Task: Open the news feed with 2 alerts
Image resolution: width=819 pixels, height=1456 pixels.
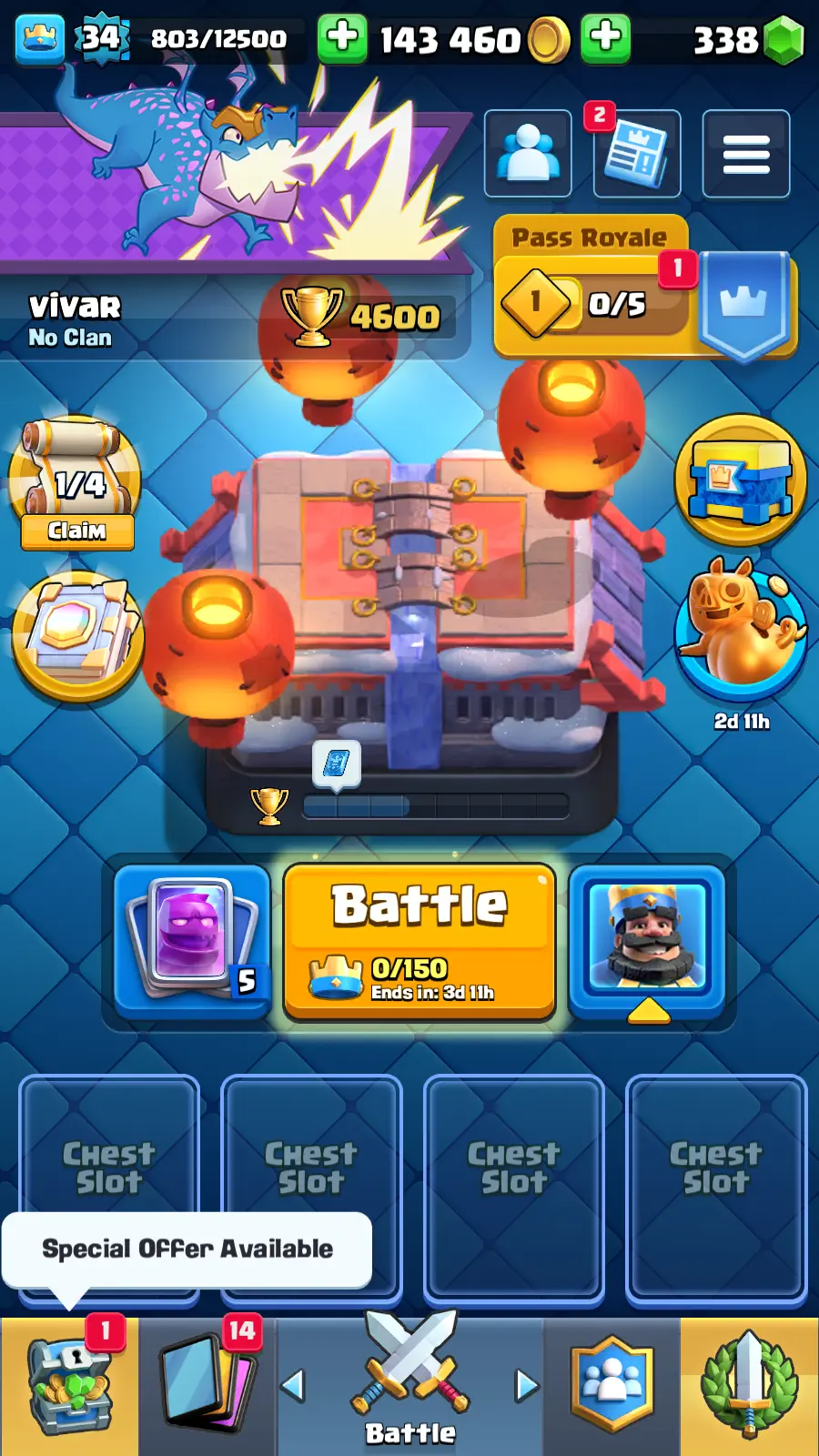Action: point(637,153)
